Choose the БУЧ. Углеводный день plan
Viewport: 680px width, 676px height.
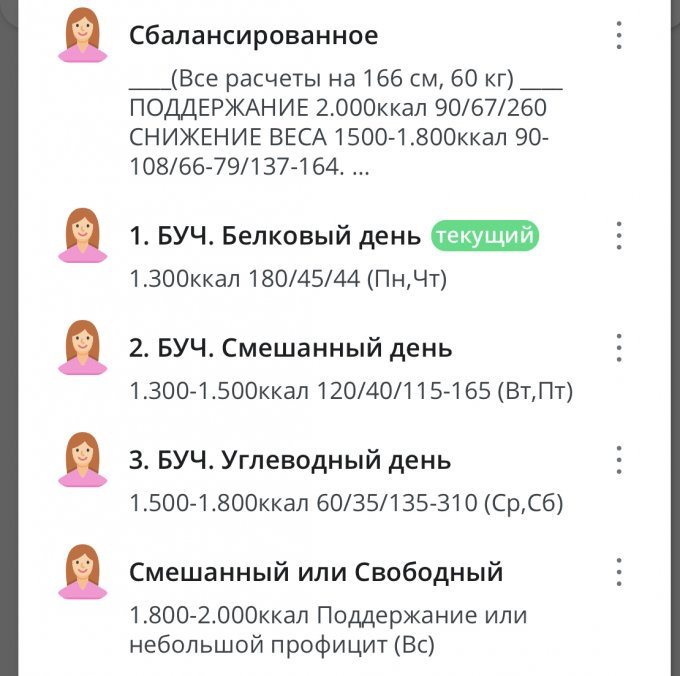(x=290, y=461)
